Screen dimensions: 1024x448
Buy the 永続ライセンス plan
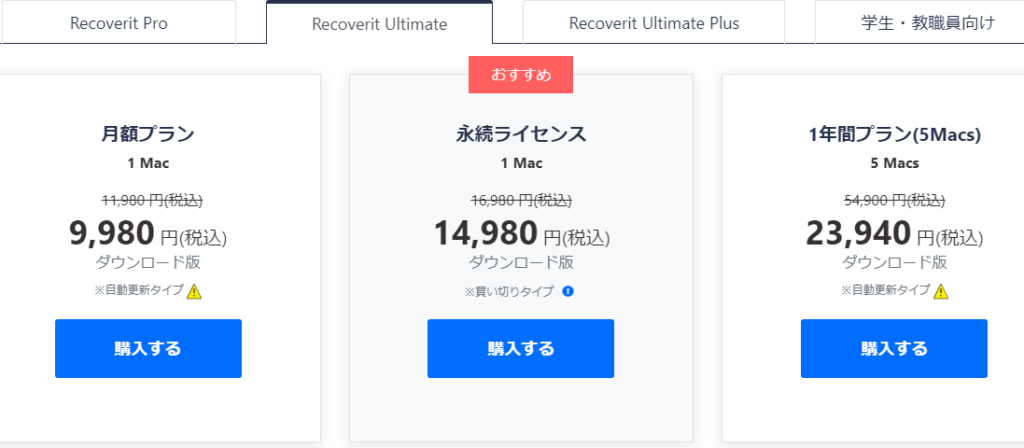tap(520, 349)
